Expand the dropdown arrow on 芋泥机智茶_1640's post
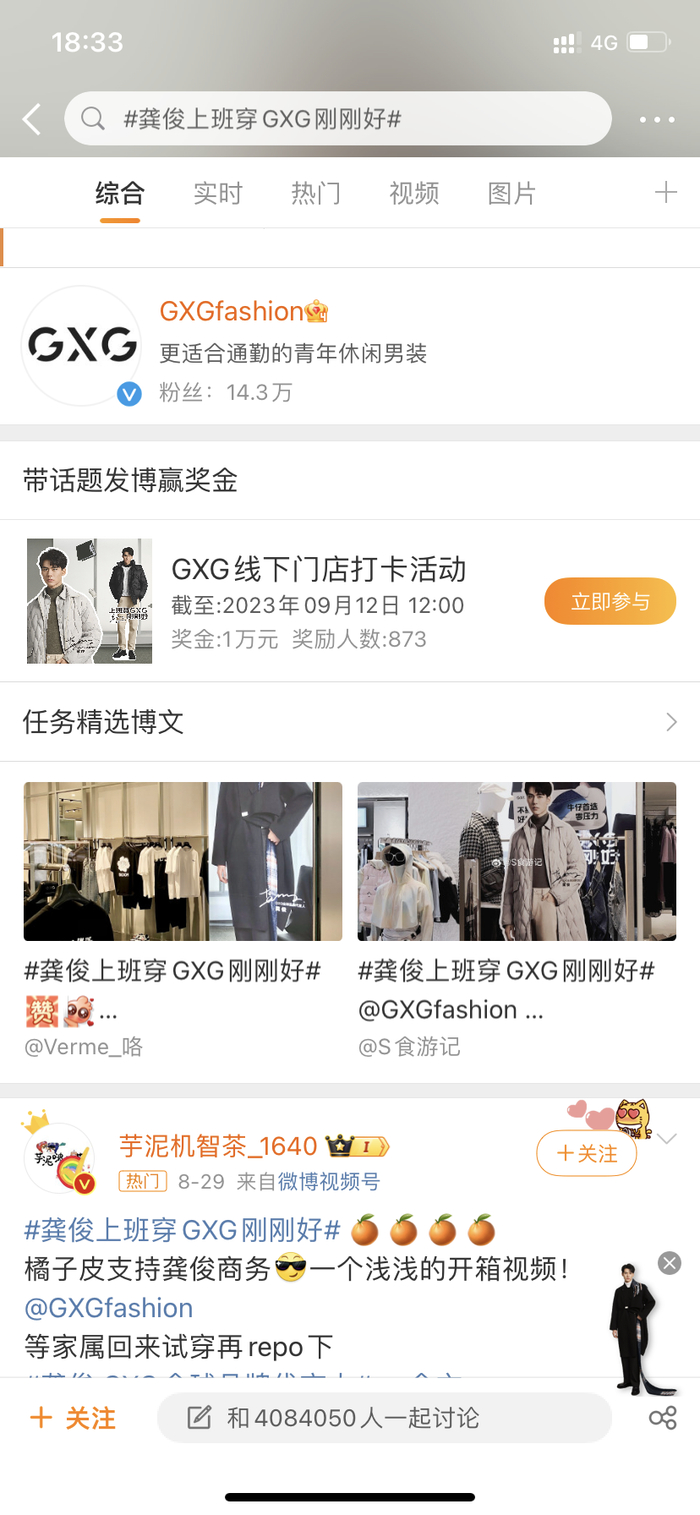Viewport: 700px width, 1515px height. [668, 1139]
